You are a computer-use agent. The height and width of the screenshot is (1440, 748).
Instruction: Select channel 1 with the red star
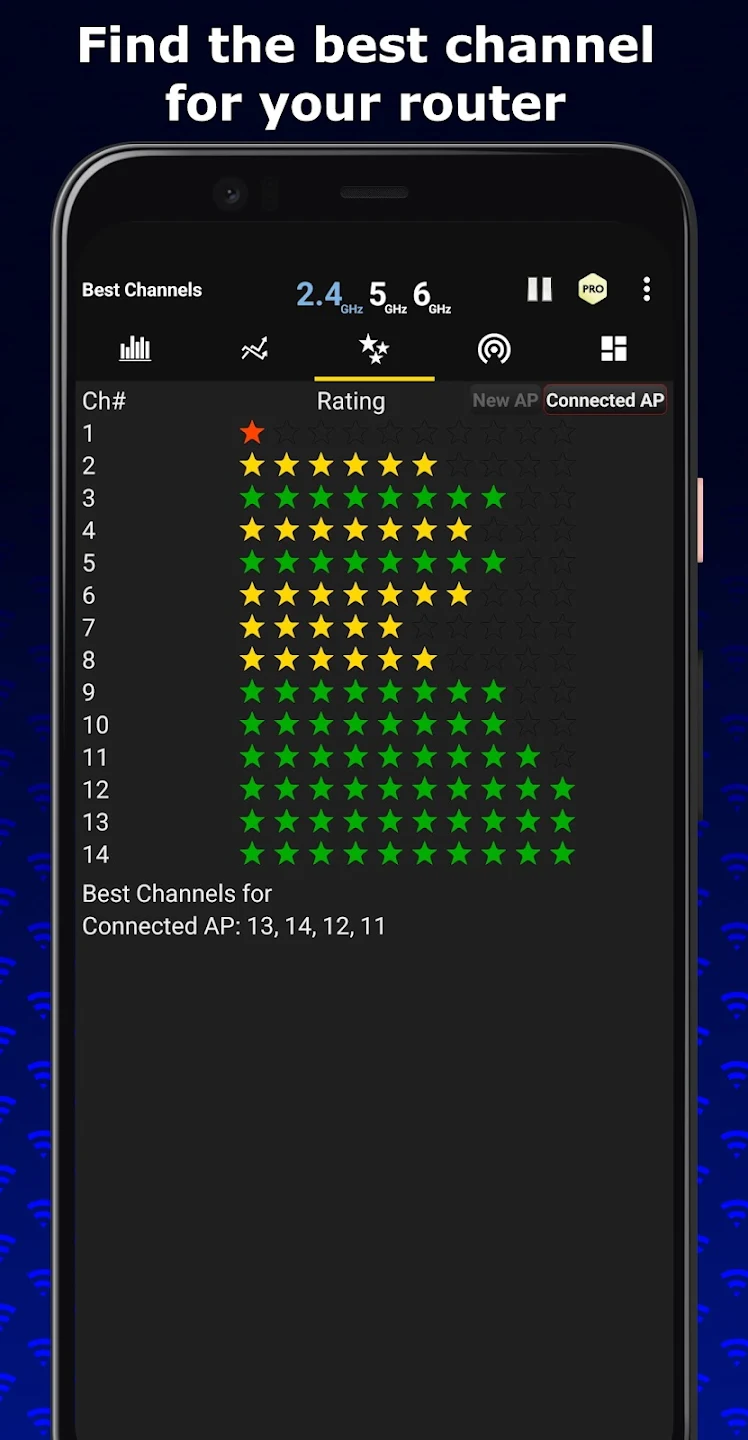252,432
